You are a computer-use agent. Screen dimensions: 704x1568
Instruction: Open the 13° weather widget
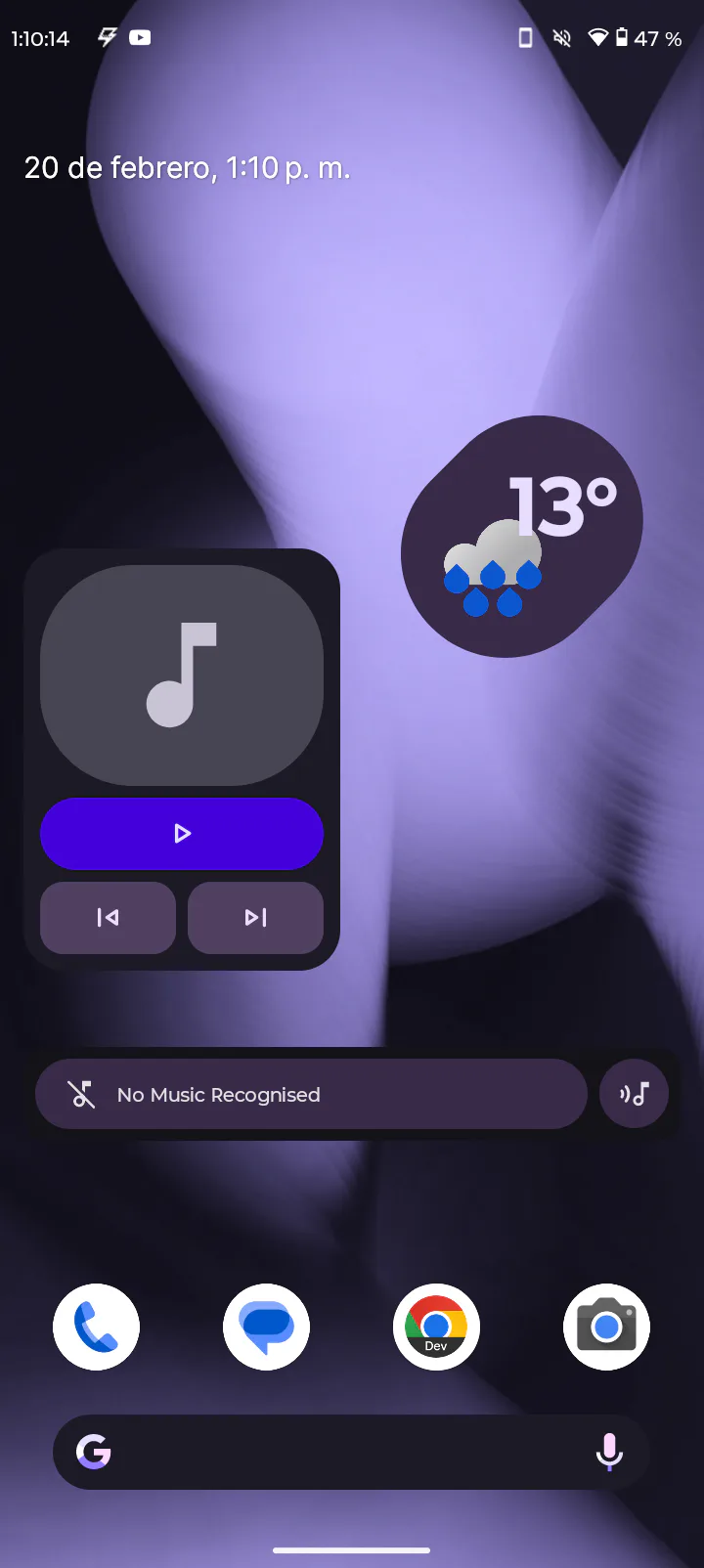(521, 537)
